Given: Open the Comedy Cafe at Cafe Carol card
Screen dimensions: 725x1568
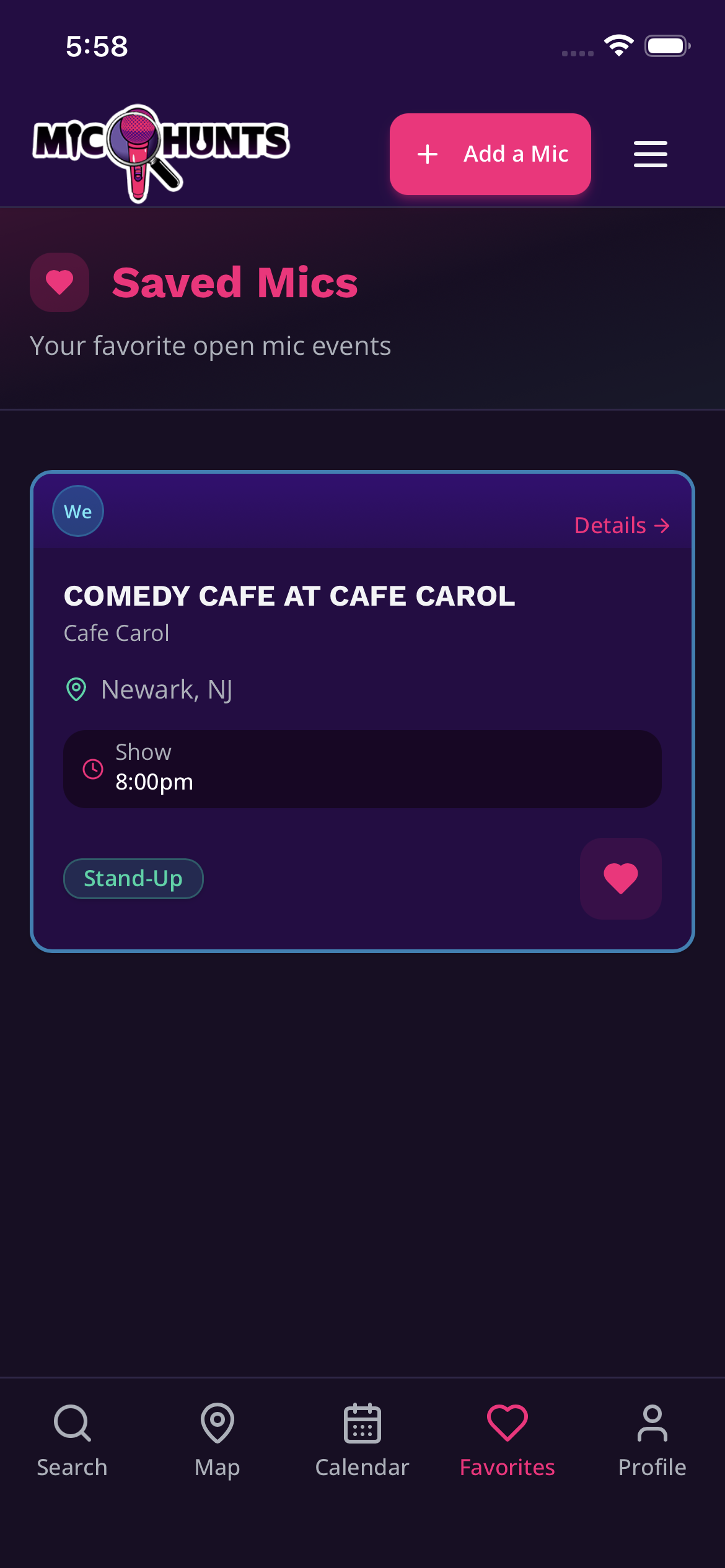Looking at the screenshot, I should [362, 712].
